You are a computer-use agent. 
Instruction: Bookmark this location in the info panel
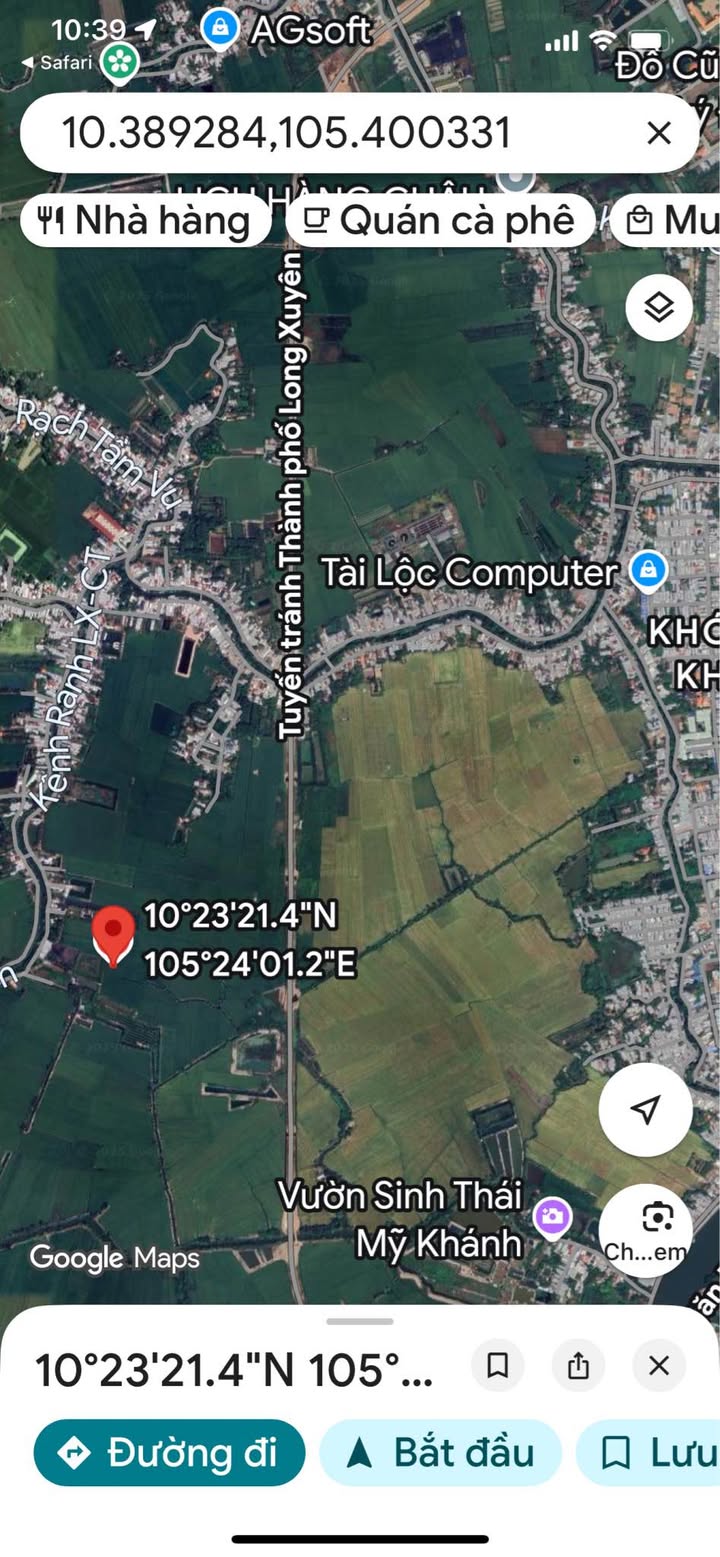click(x=498, y=1366)
